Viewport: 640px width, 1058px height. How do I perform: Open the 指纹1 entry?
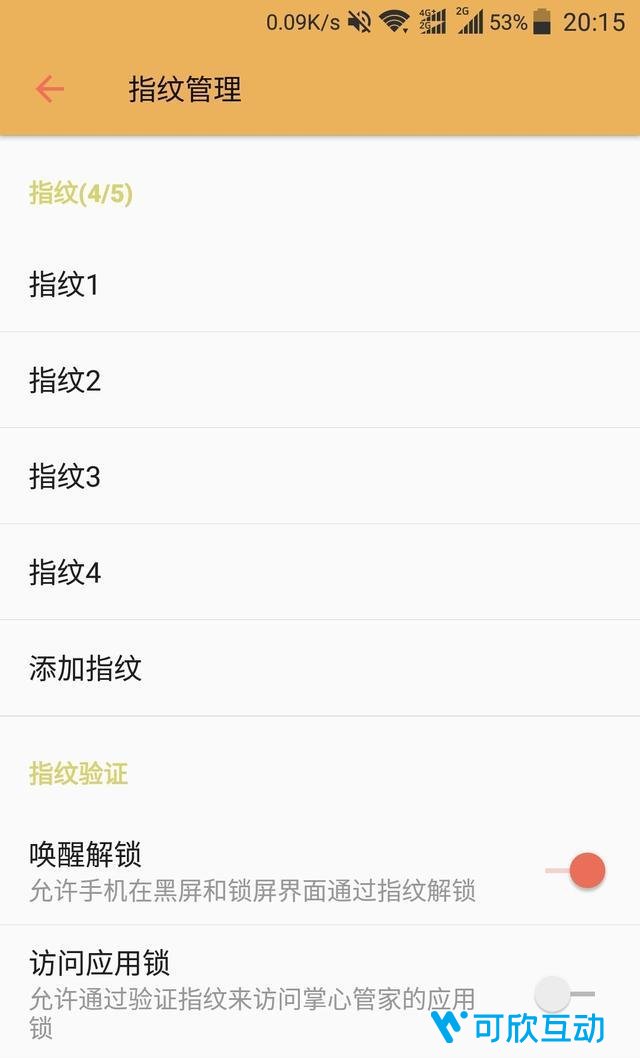click(x=320, y=284)
